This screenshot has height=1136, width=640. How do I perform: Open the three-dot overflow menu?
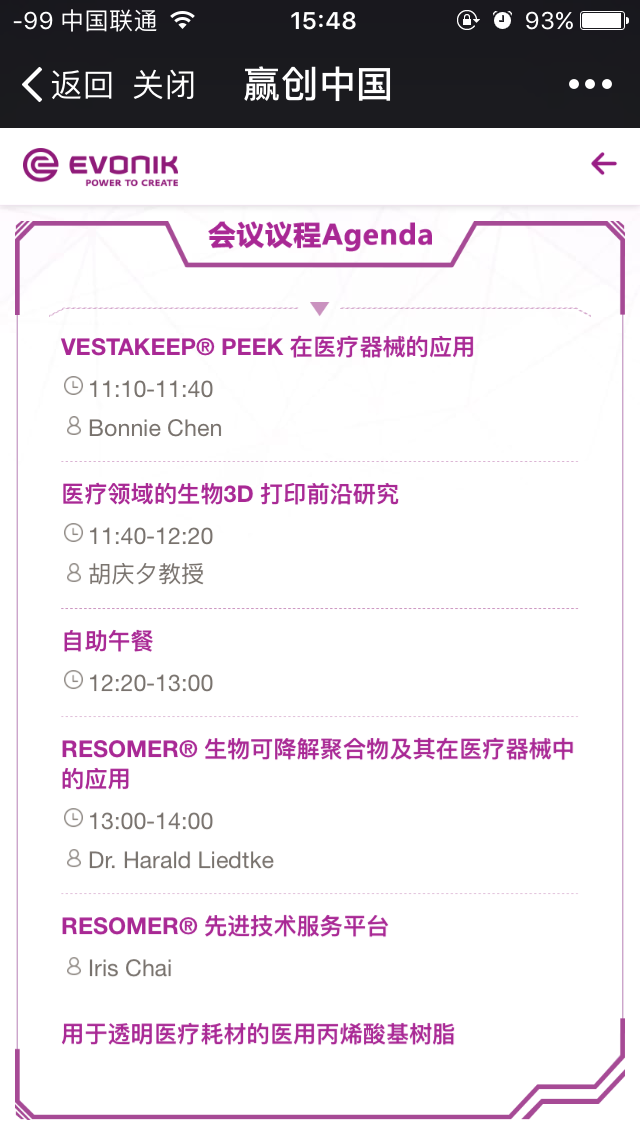click(x=590, y=85)
